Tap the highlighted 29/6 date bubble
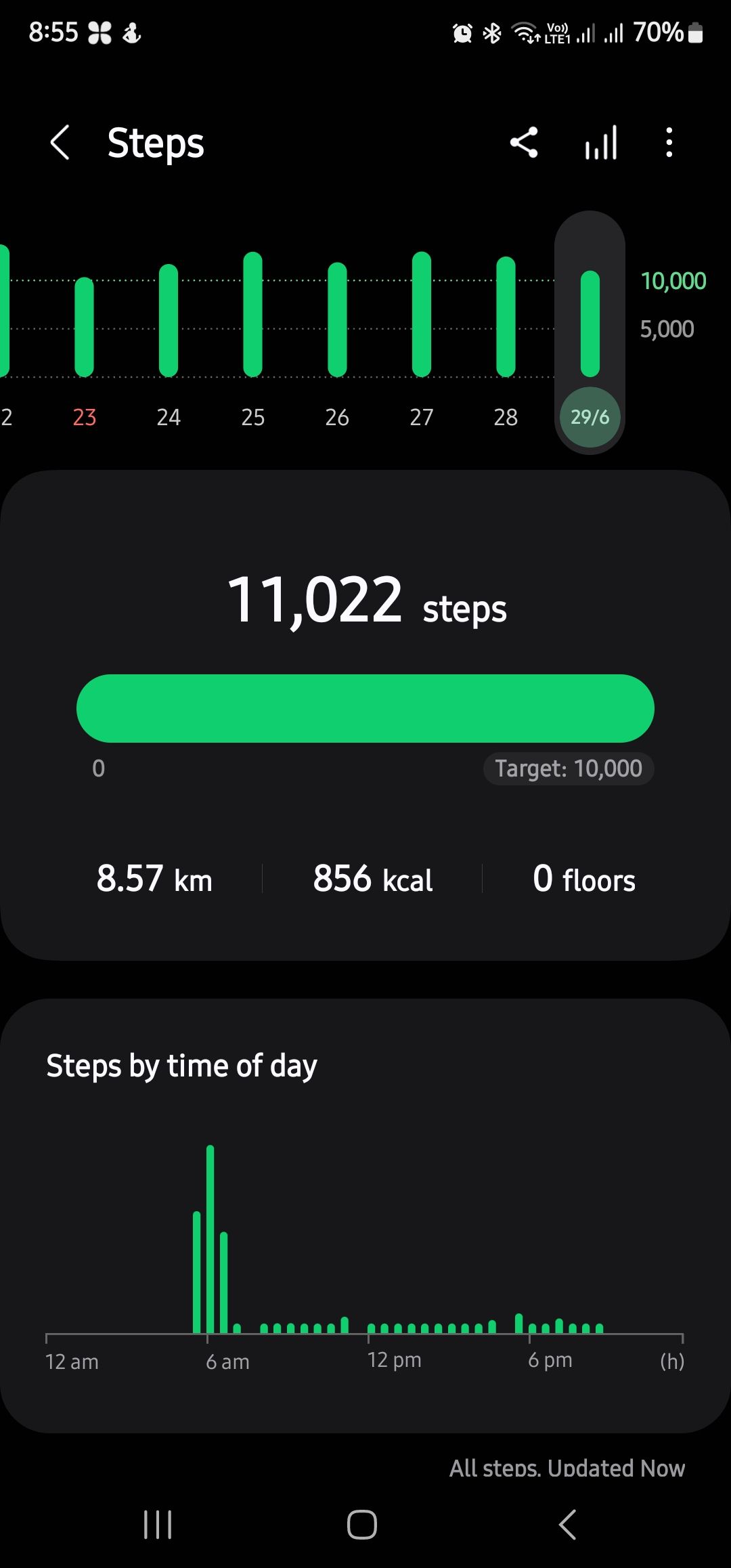 590,417
